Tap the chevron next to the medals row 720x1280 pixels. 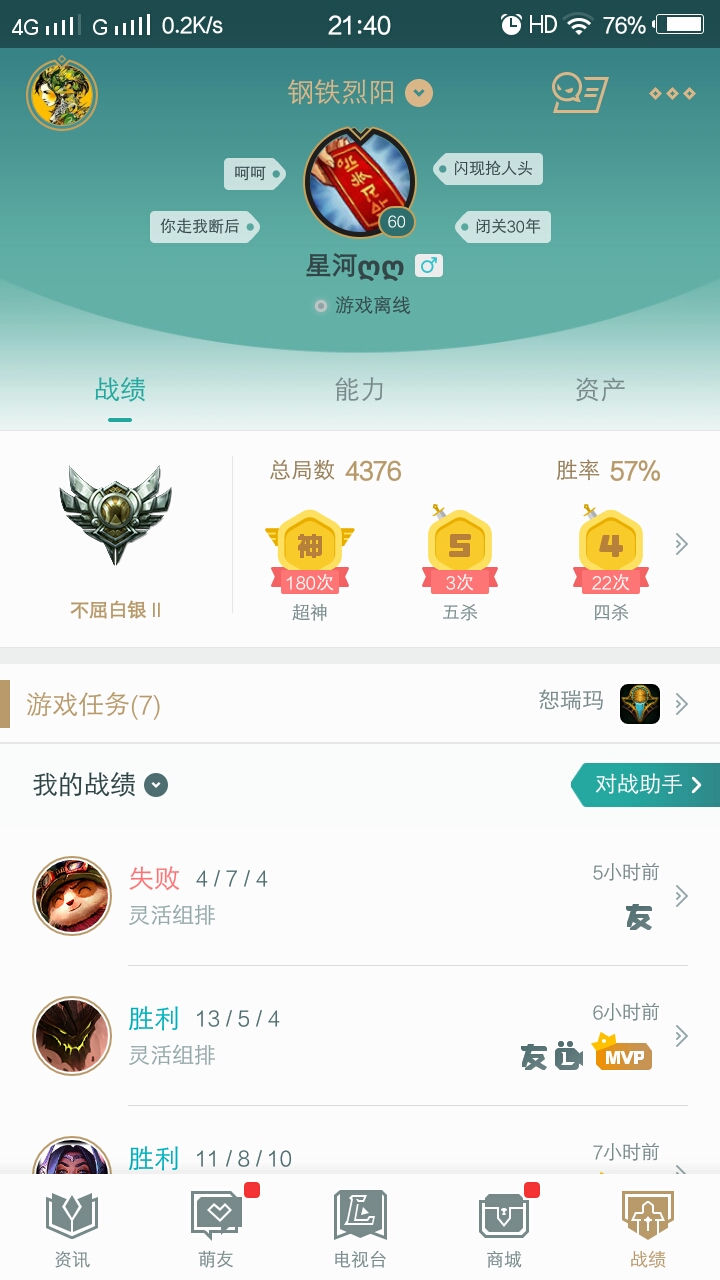(x=681, y=543)
